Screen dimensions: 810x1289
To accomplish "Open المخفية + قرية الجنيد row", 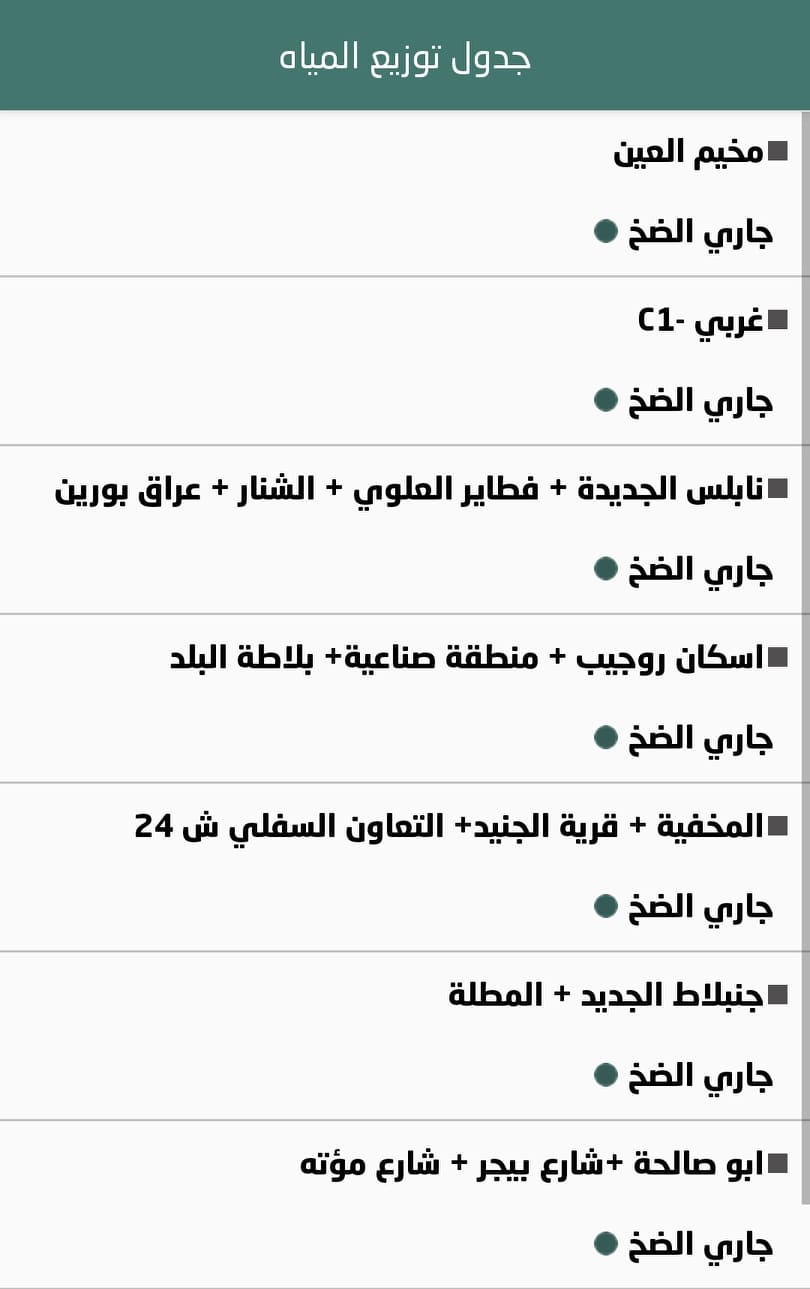I will point(448,827).
